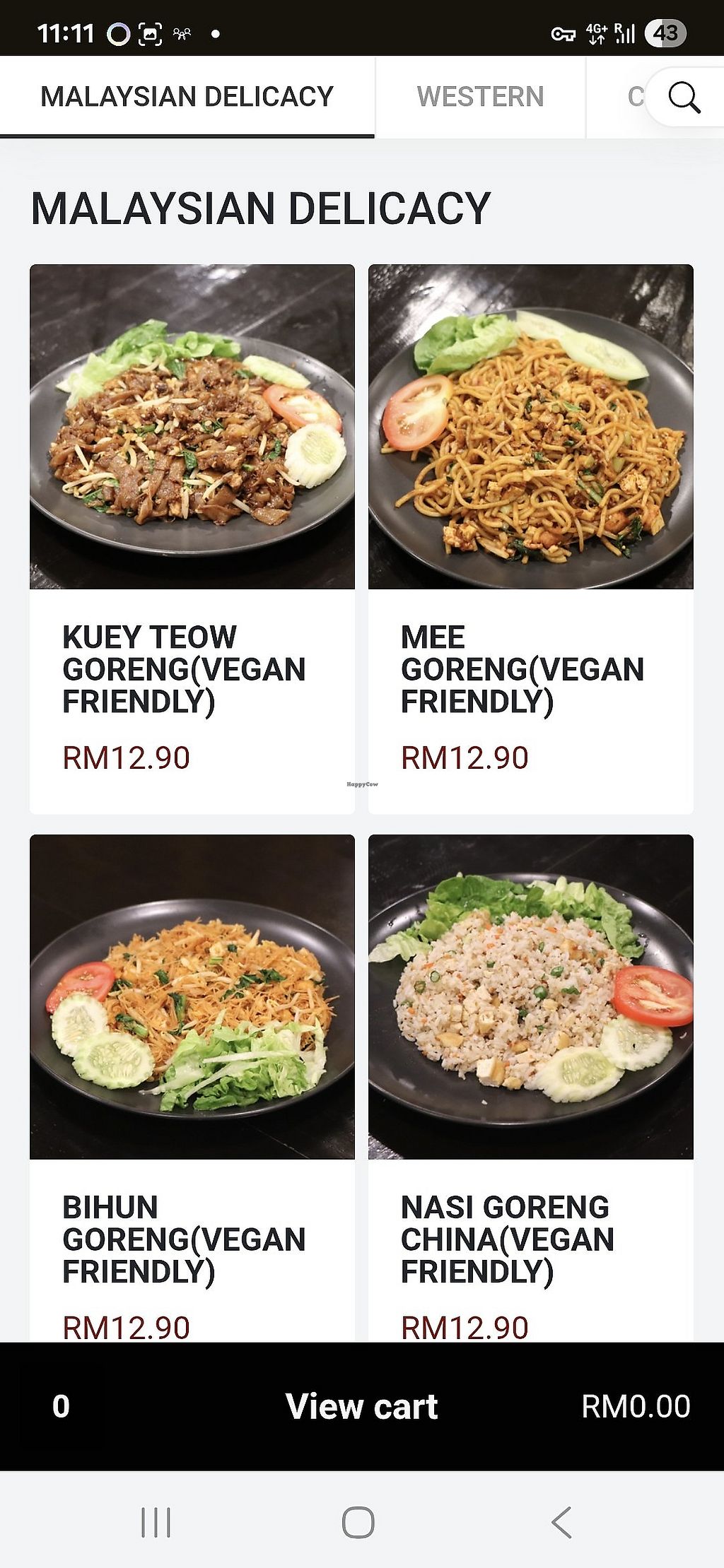This screenshot has width=724, height=1568.
Task: Go back with the system back button
Action: (x=561, y=1521)
